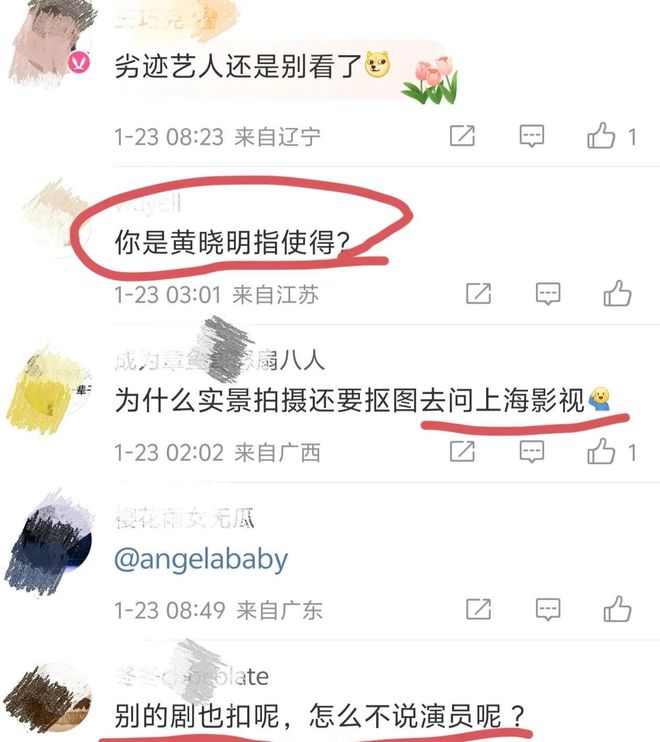Repost the @angelababy comment
Viewport: 660px width, 742px height.
click(478, 608)
